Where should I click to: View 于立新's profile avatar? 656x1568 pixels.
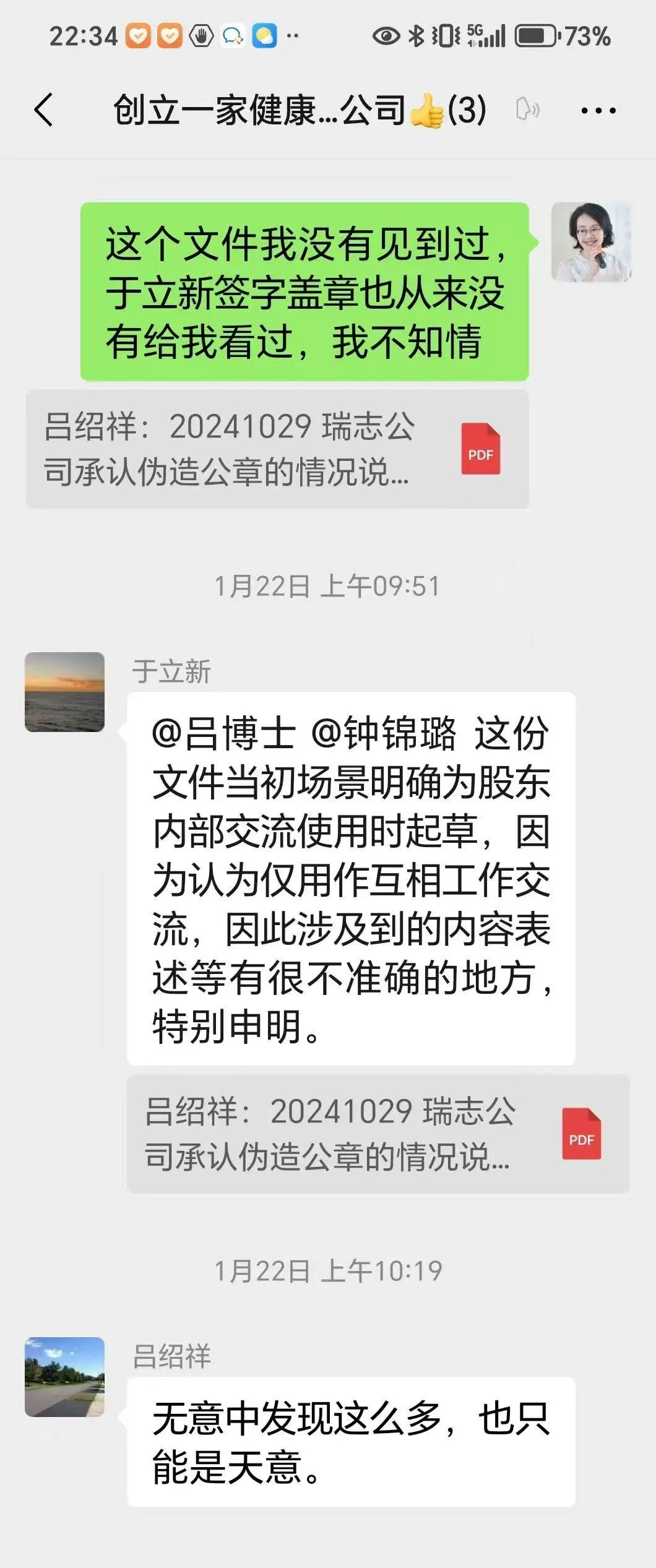(64, 692)
